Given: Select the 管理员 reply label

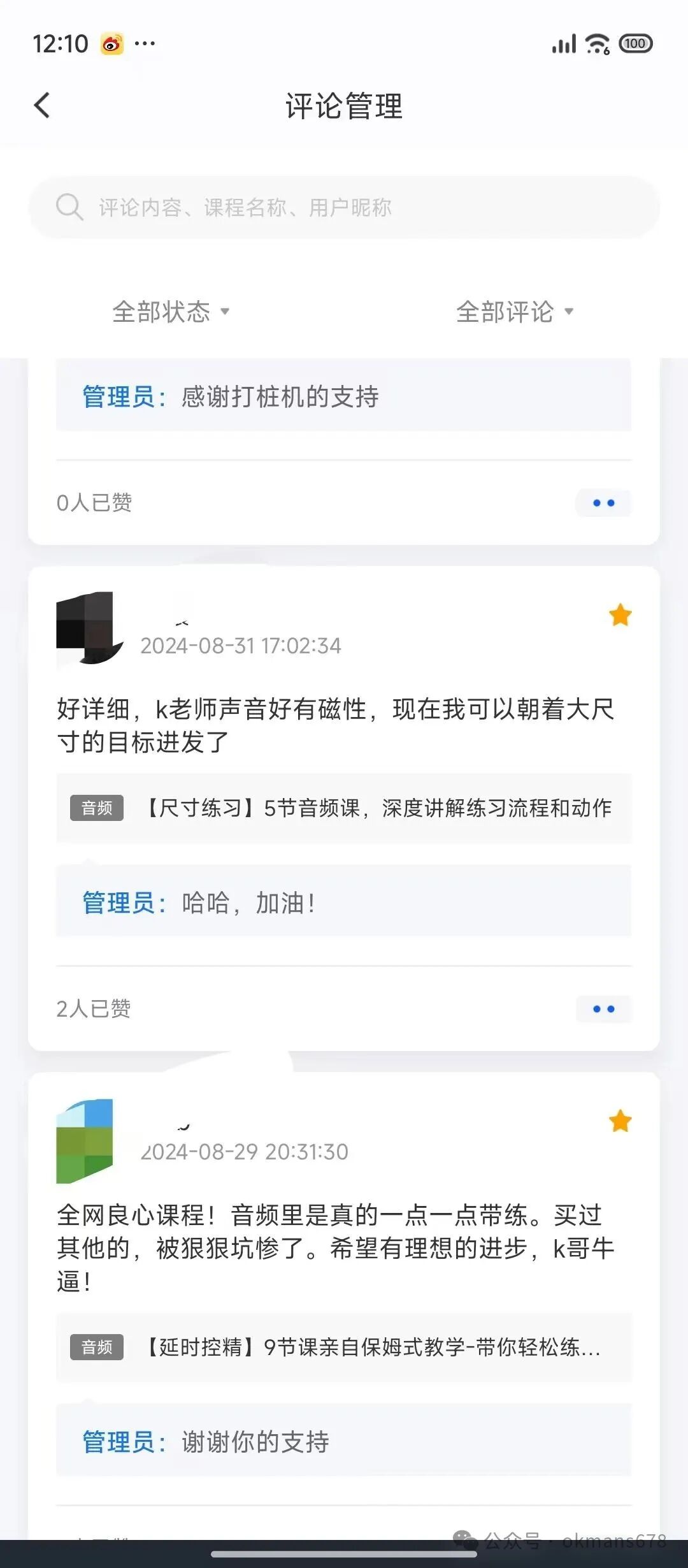Looking at the screenshot, I should click(x=118, y=902).
